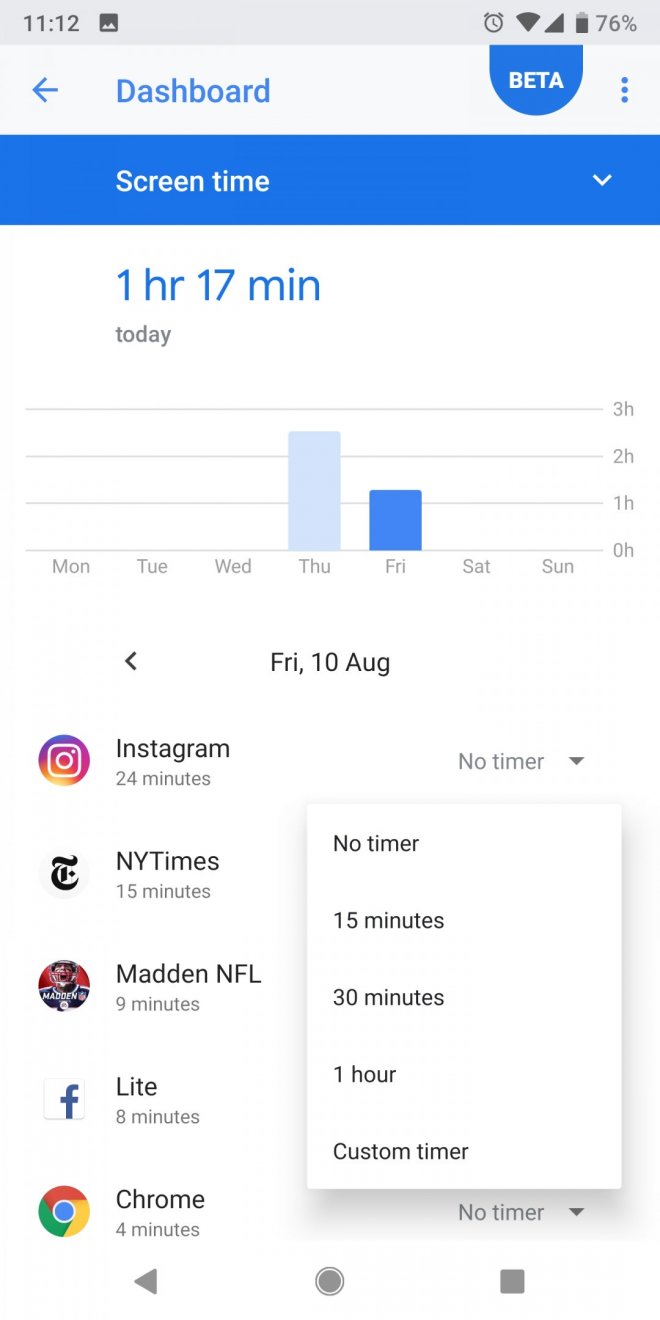Screen dimensions: 660x1320
Task: Open the overflow menu
Action: (624, 91)
